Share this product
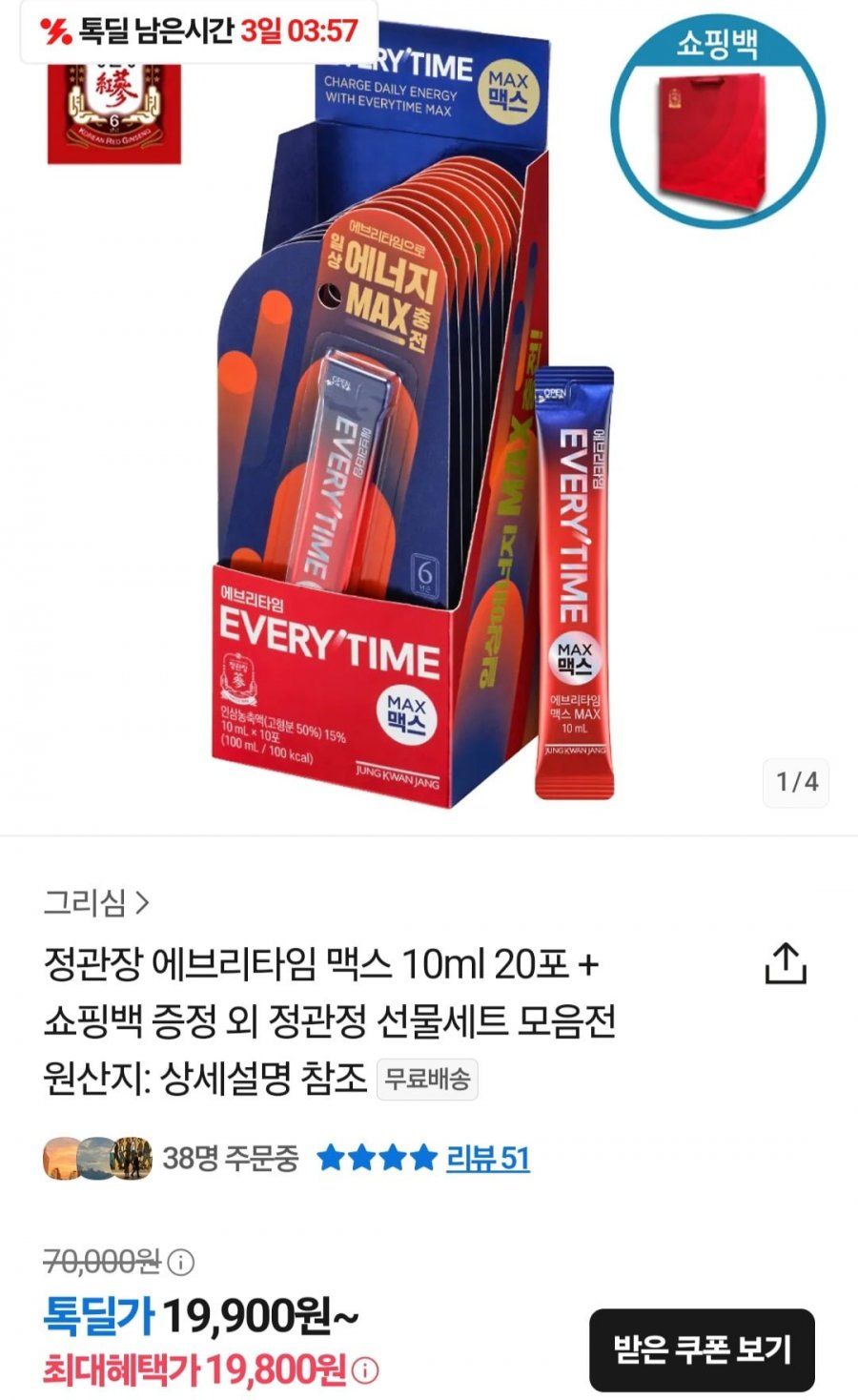Viewport: 858px width, 1400px height. pyautogui.click(x=786, y=963)
